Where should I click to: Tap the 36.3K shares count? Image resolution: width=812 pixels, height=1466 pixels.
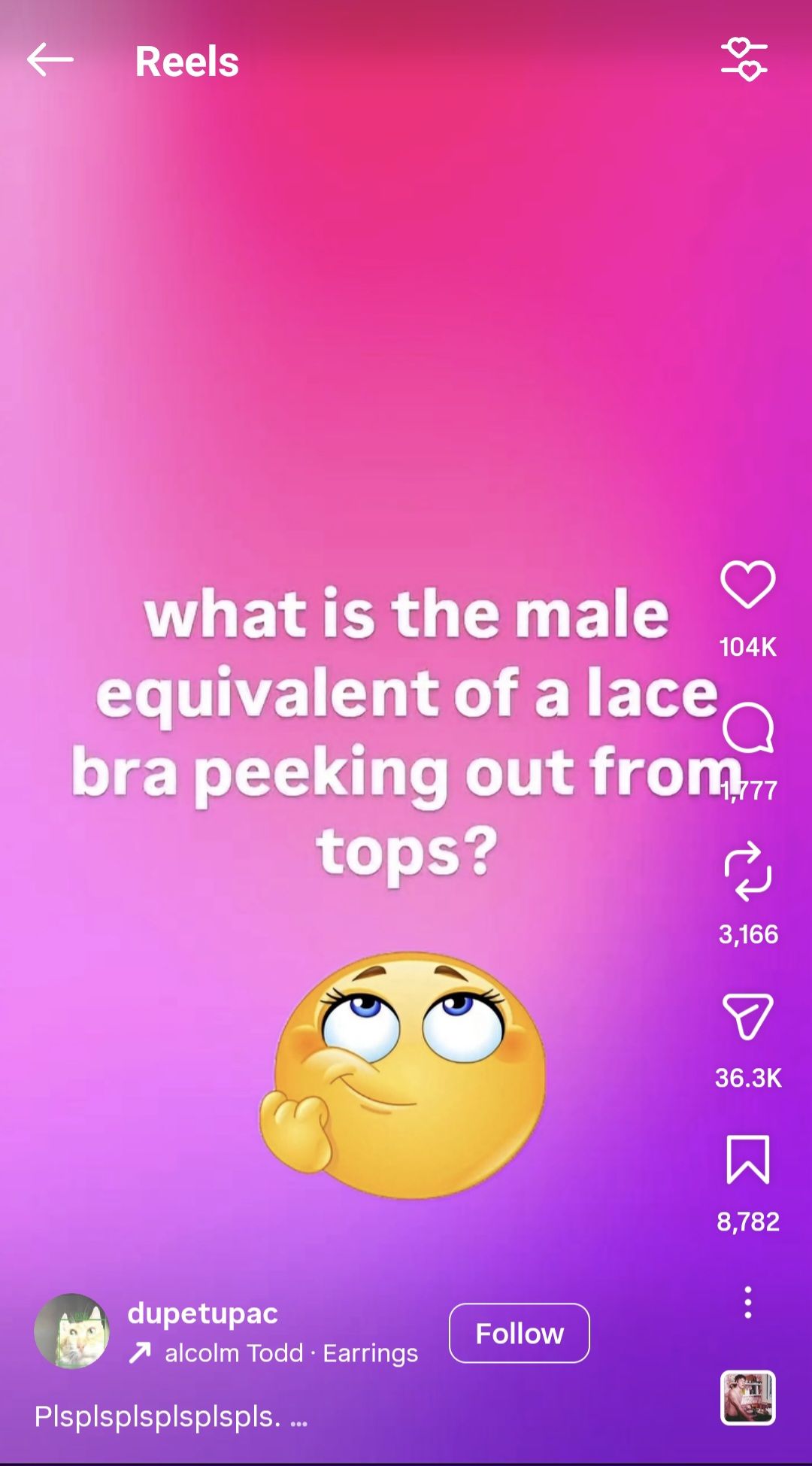(747, 1077)
